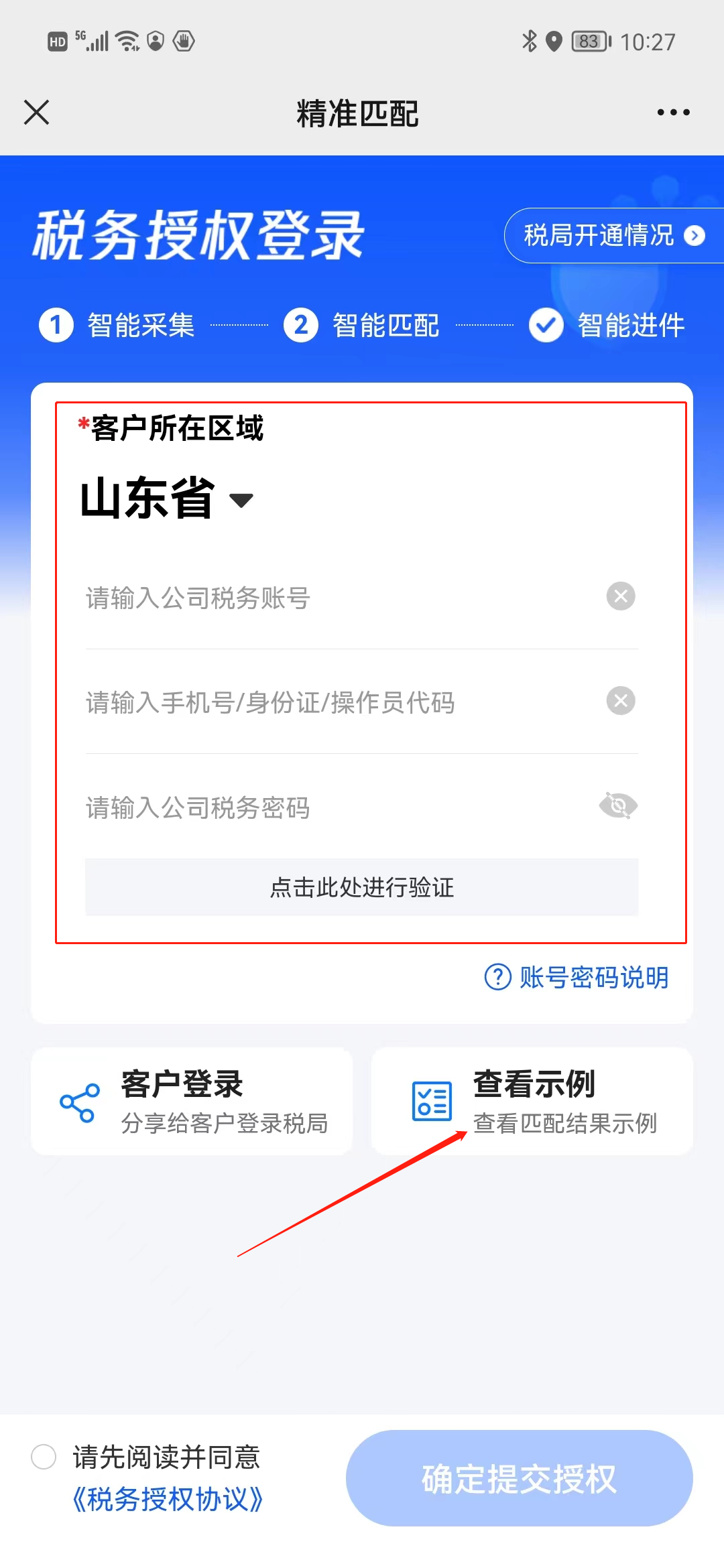Expand the 山东省 region dropdown

168,499
